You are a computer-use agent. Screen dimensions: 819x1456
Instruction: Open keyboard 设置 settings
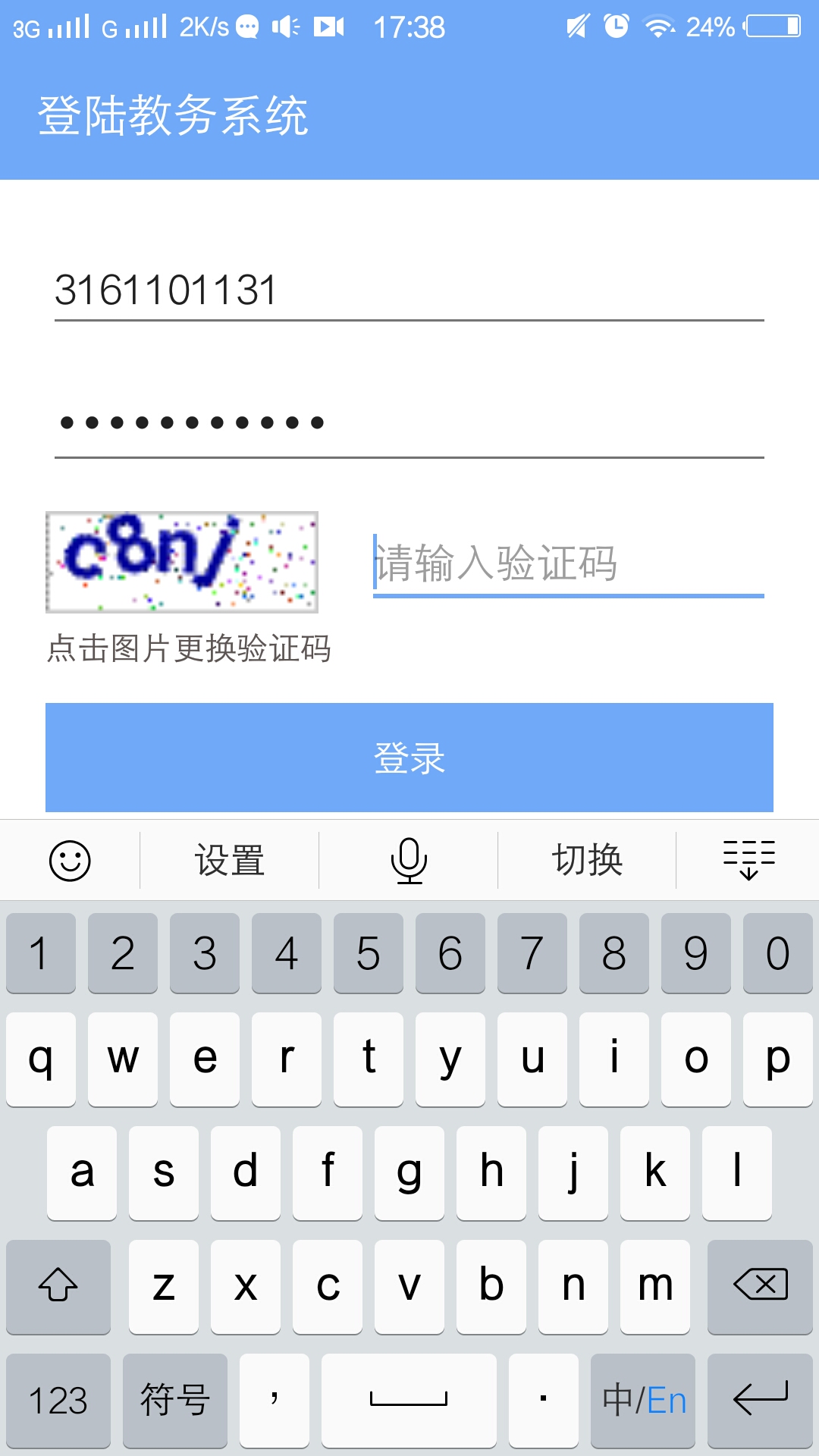[x=230, y=861]
